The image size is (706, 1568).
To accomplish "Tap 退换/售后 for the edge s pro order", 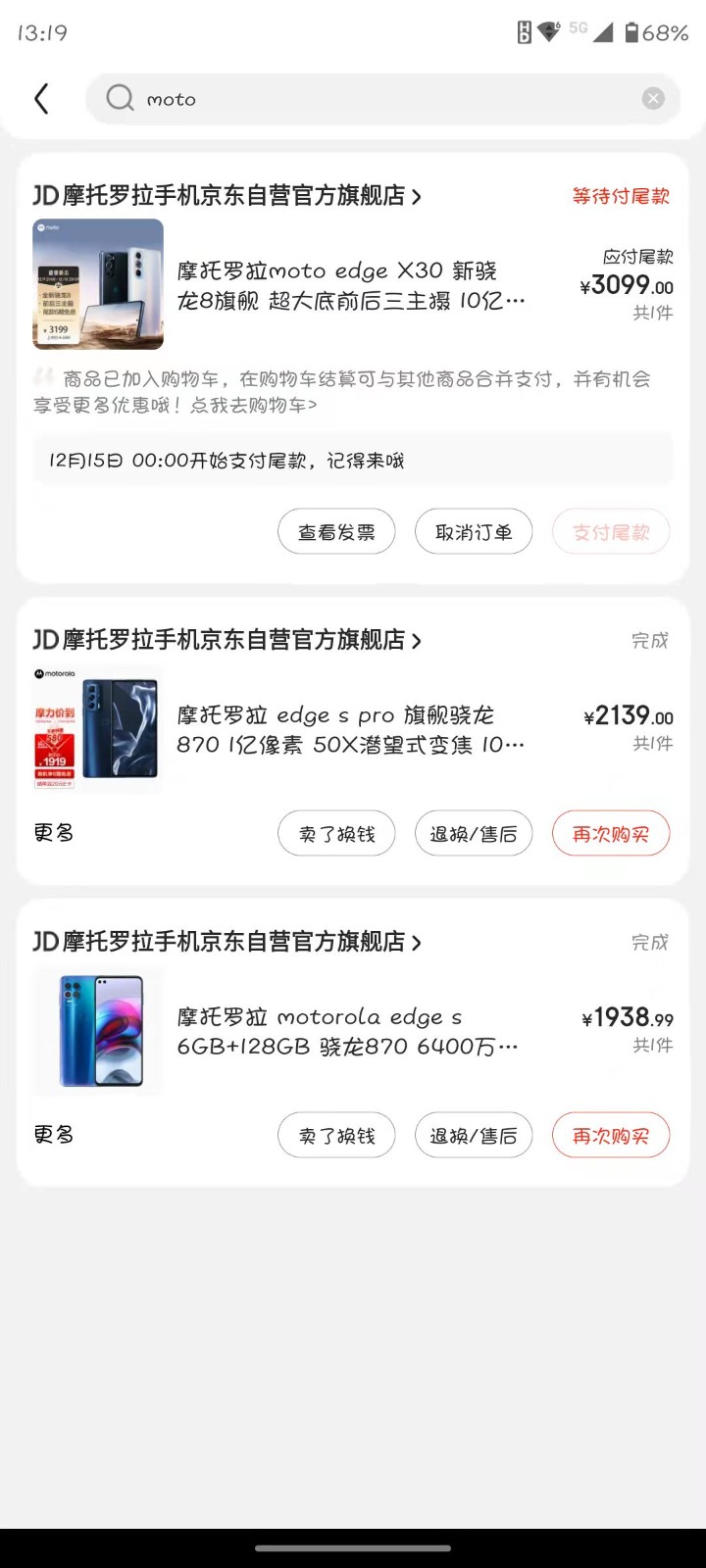I will (474, 834).
